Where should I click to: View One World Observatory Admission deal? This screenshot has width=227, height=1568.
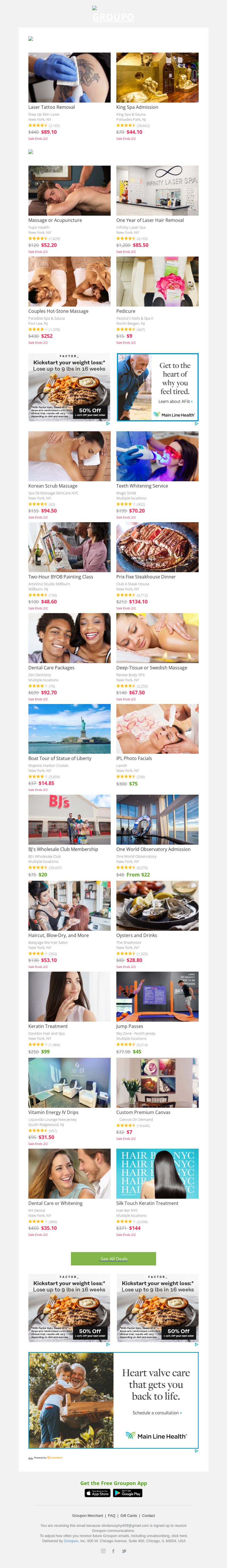click(x=157, y=819)
